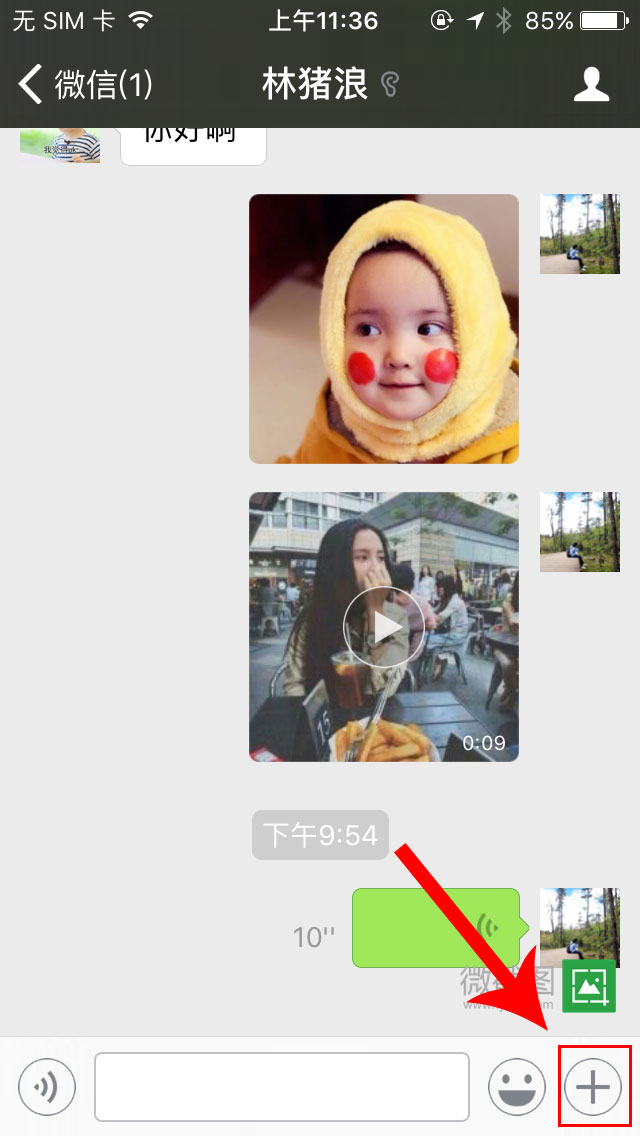Go back to the 微信 chat list
The width and height of the screenshot is (640, 1136).
[85, 86]
